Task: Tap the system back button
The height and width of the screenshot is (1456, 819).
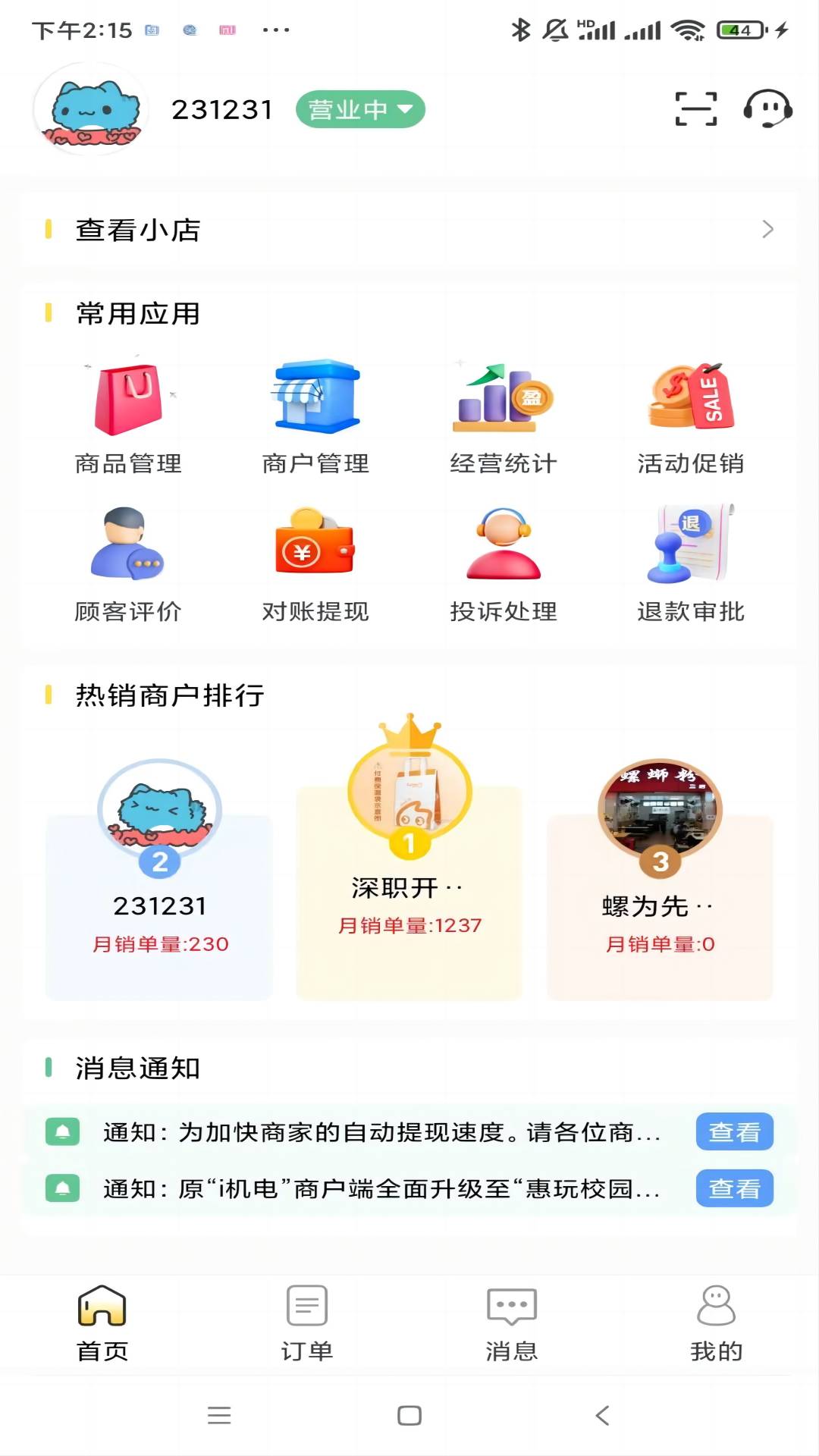Action: coord(603,1415)
